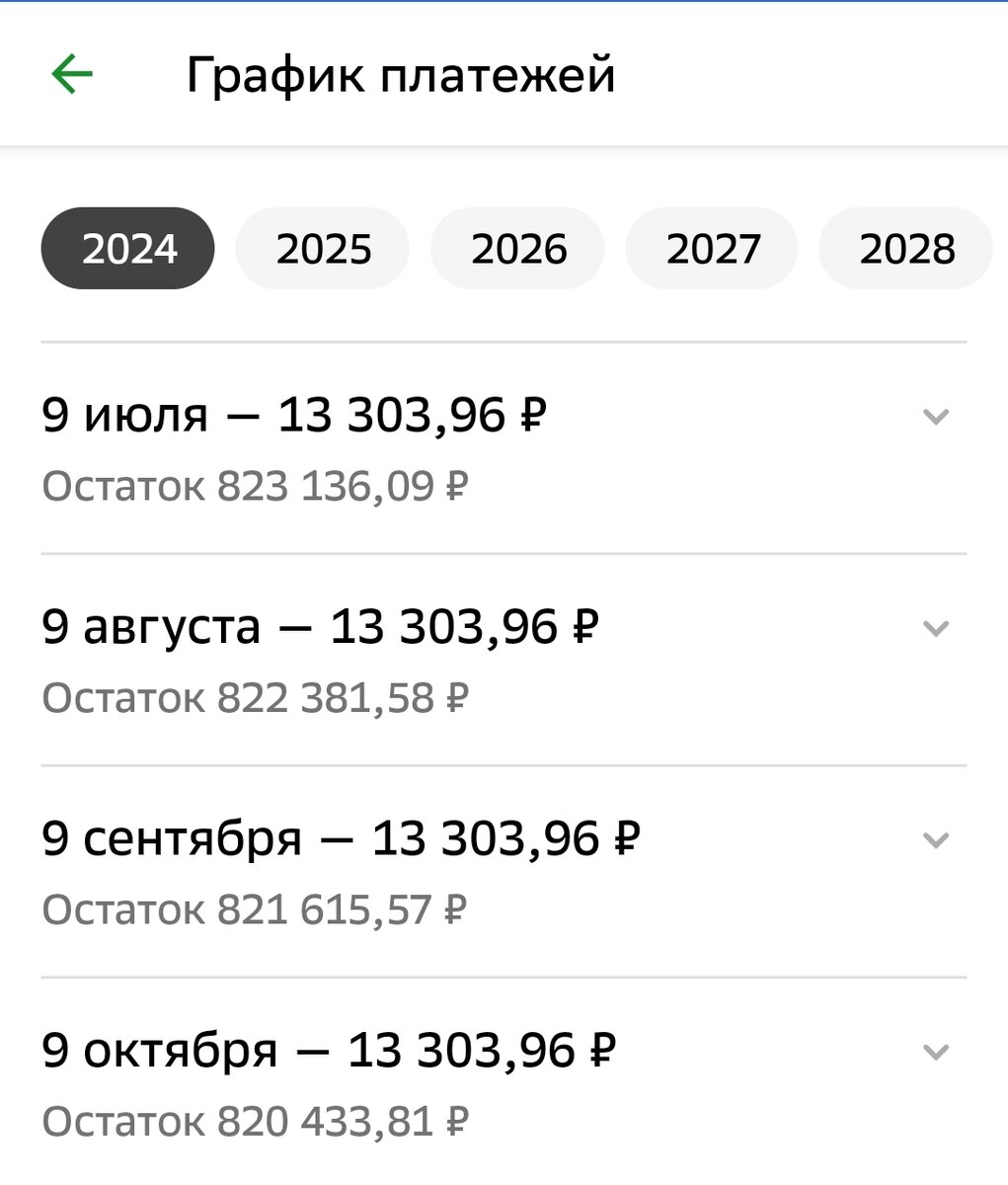Tap the back navigation arrow to exit schedule
The width and height of the screenshot is (1008, 1185).
[69, 72]
